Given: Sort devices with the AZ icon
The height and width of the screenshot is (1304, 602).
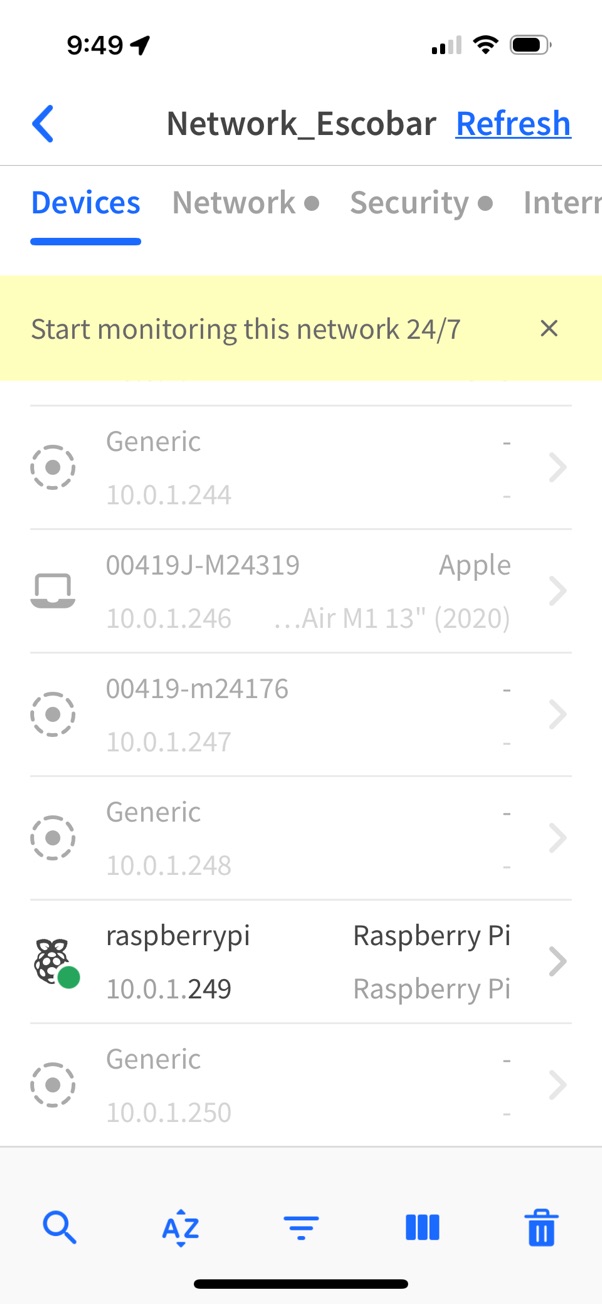Looking at the screenshot, I should pyautogui.click(x=181, y=1227).
